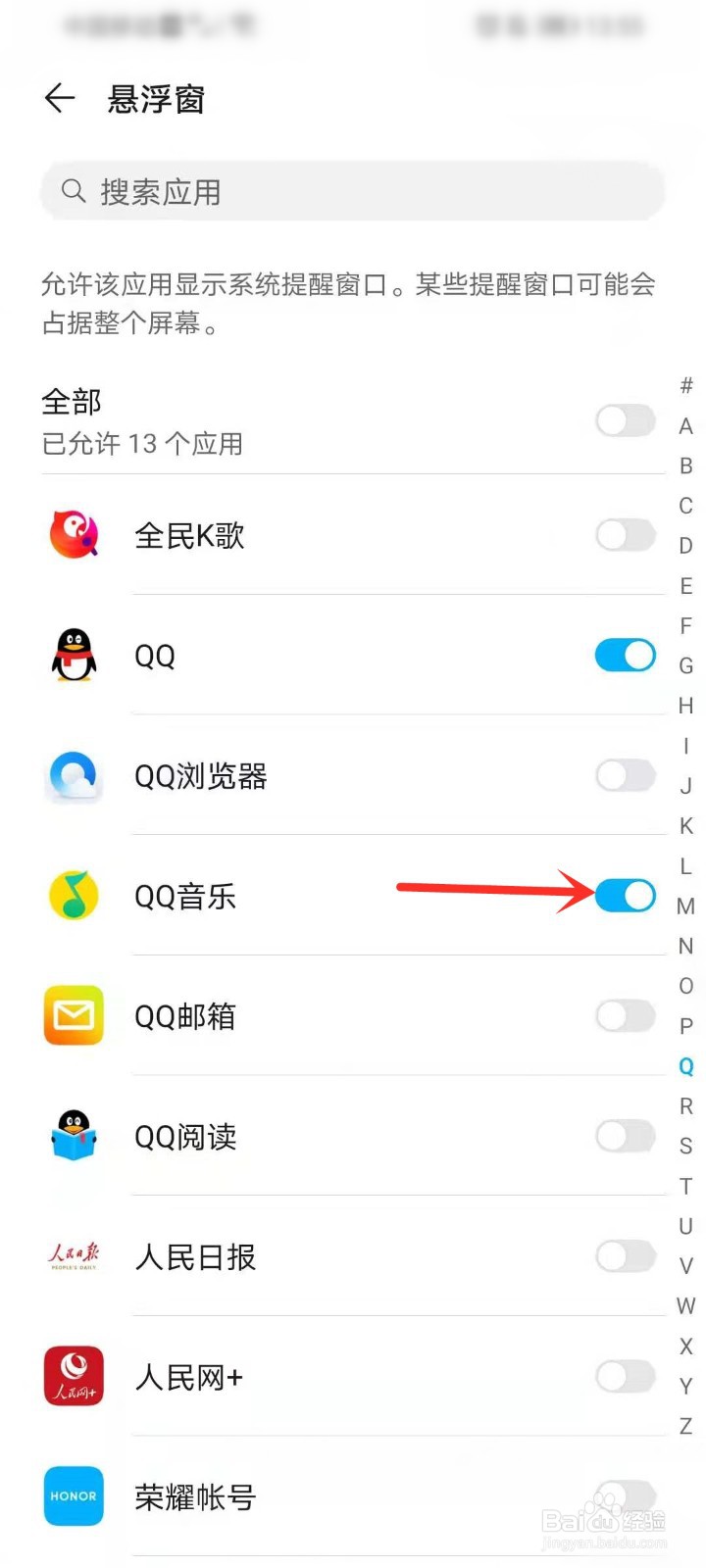Image resolution: width=706 pixels, height=1568 pixels.
Task: Click the 人民网+ red app icon
Action: [73, 1377]
